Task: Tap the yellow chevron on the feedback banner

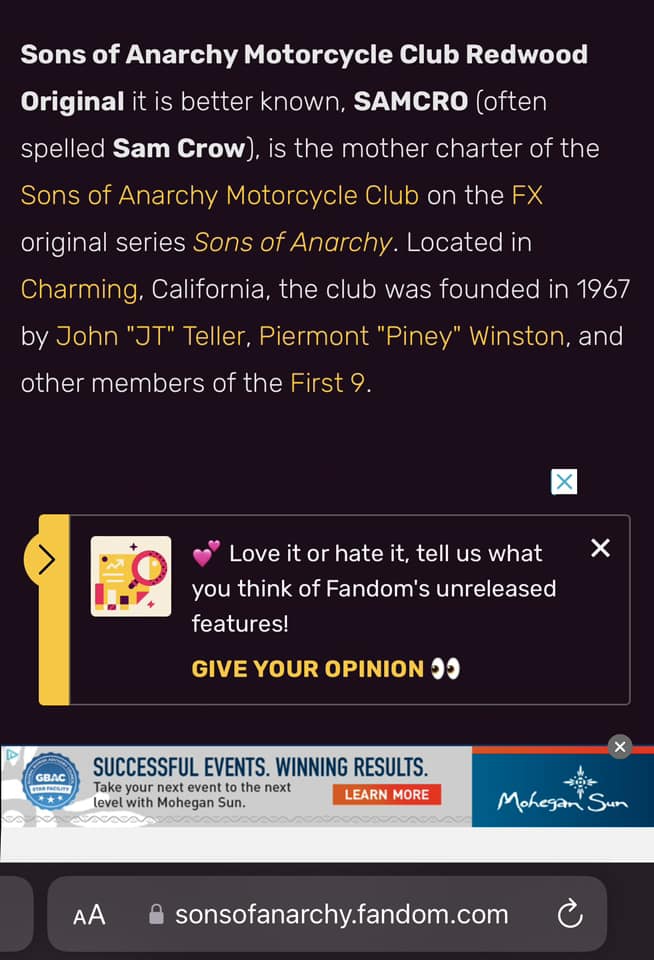Action: coord(44,559)
